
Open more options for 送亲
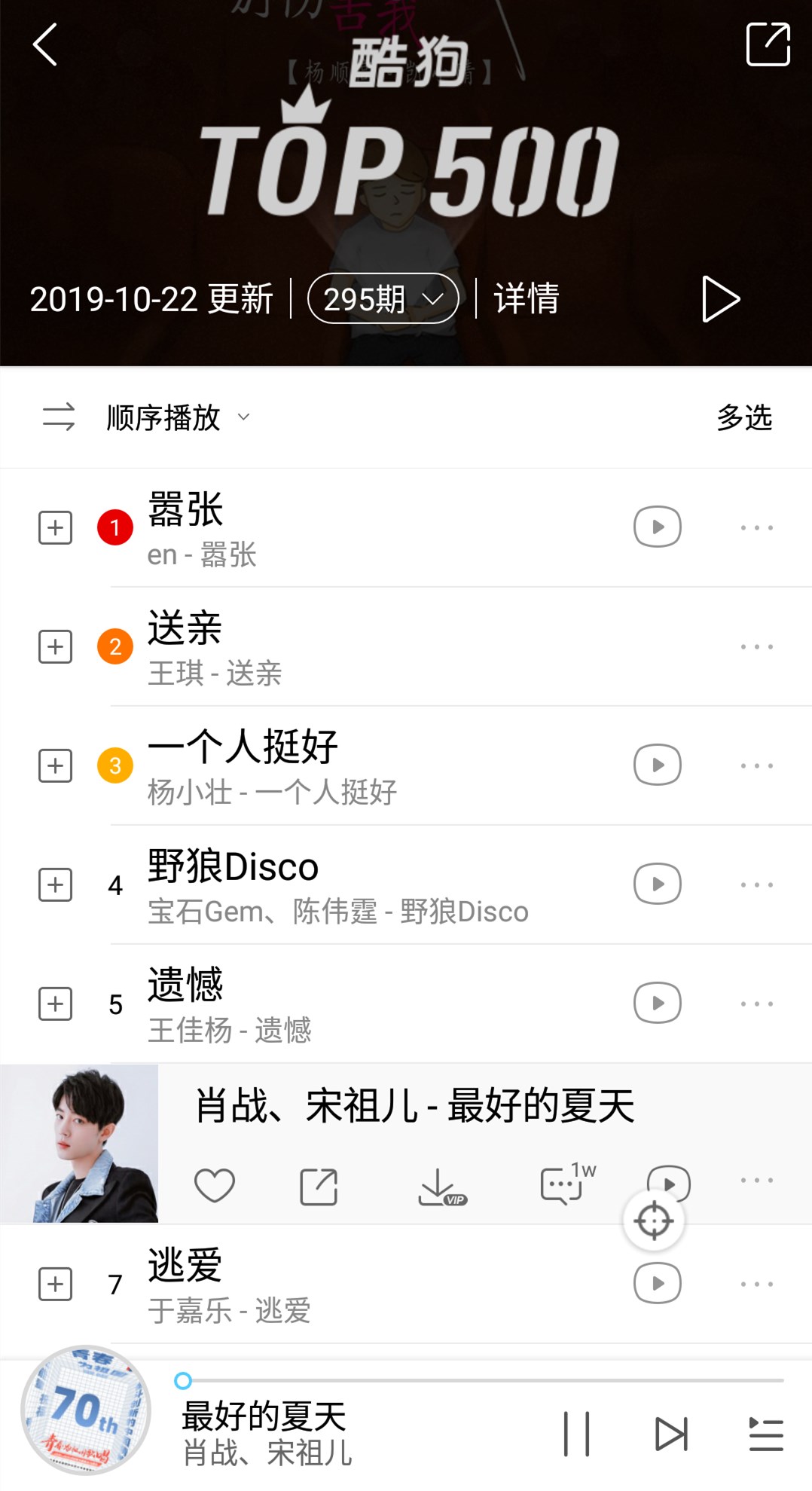pyautogui.click(x=756, y=646)
